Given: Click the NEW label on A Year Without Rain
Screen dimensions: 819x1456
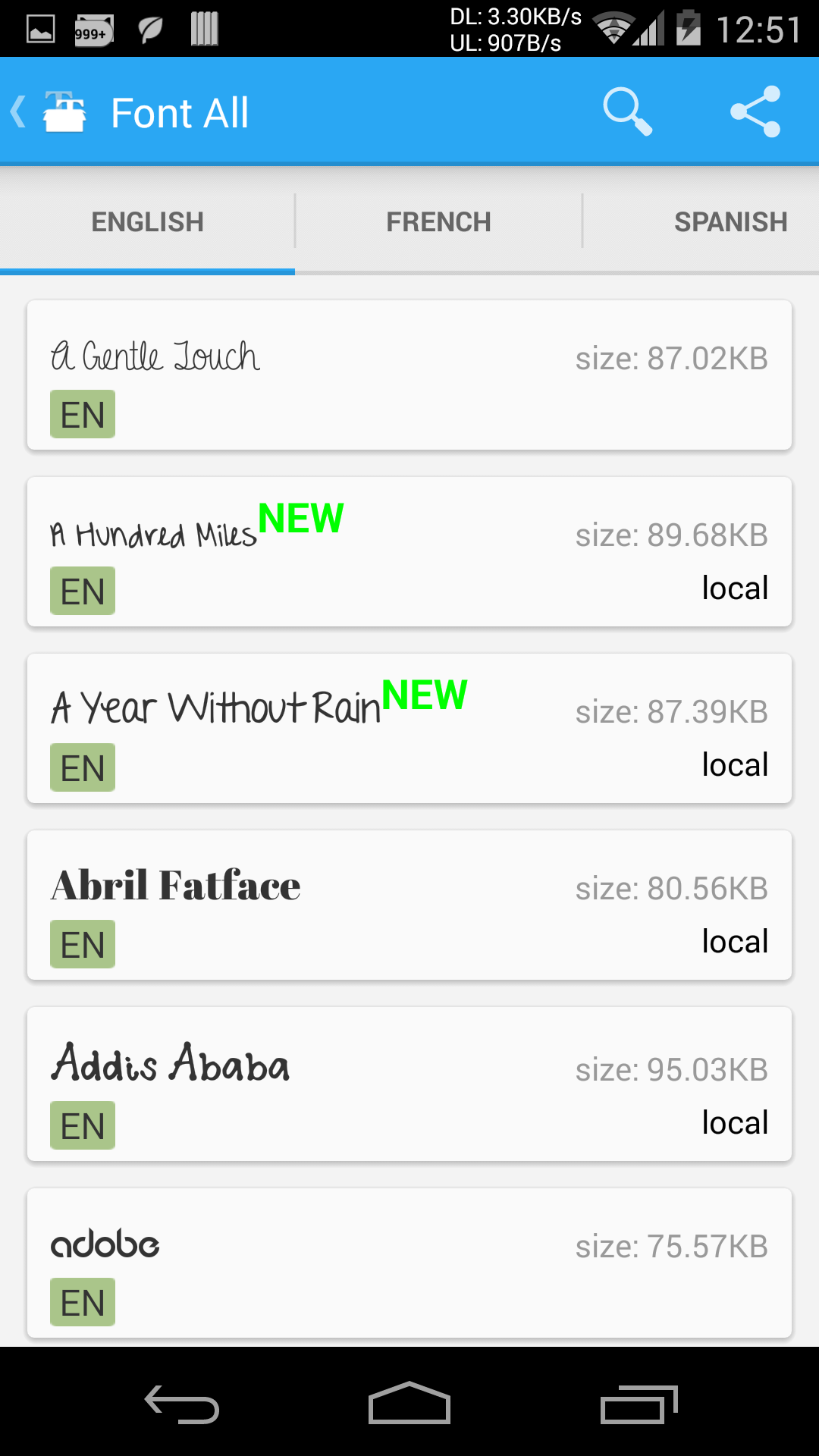Looking at the screenshot, I should [x=425, y=694].
